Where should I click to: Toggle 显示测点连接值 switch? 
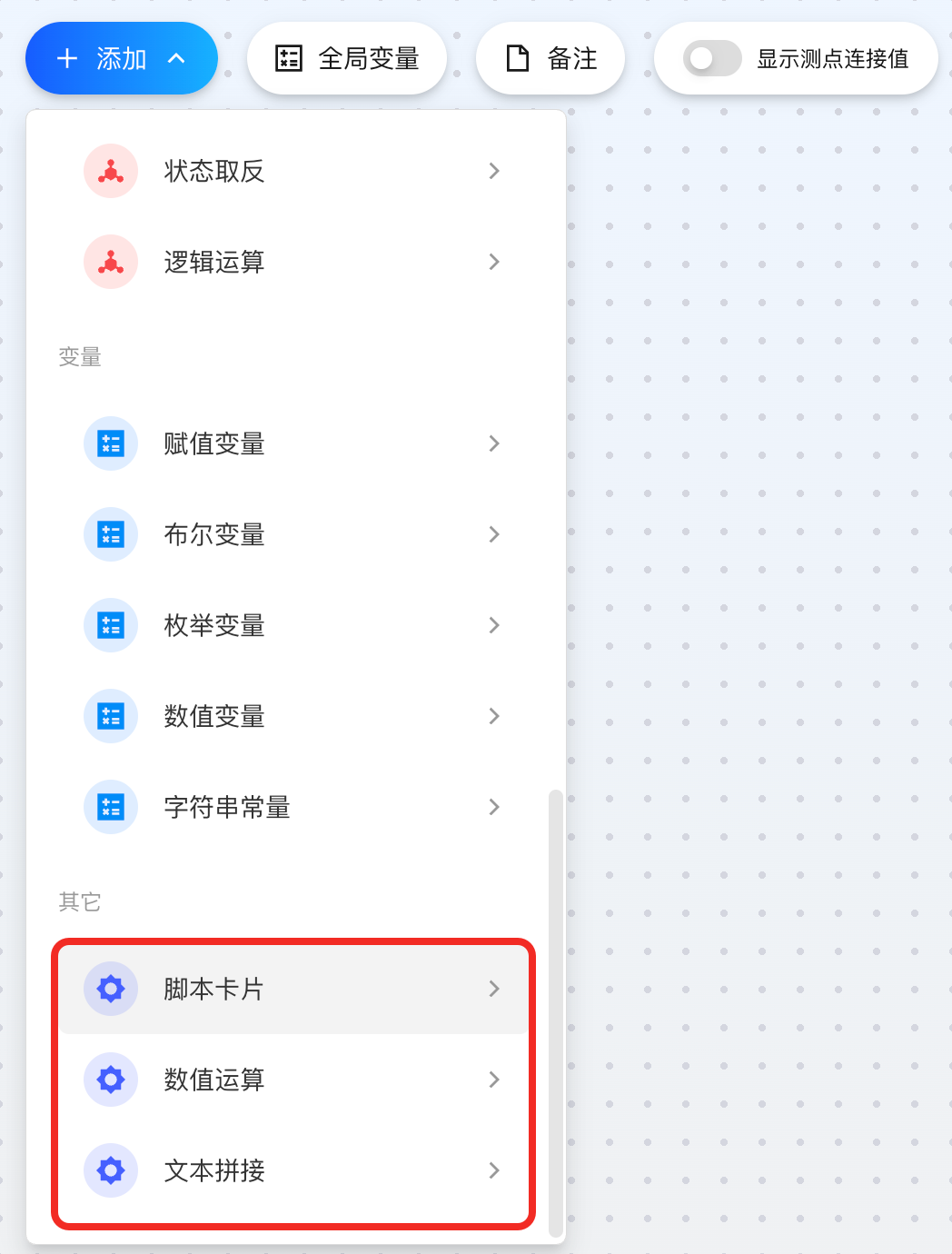coord(712,58)
